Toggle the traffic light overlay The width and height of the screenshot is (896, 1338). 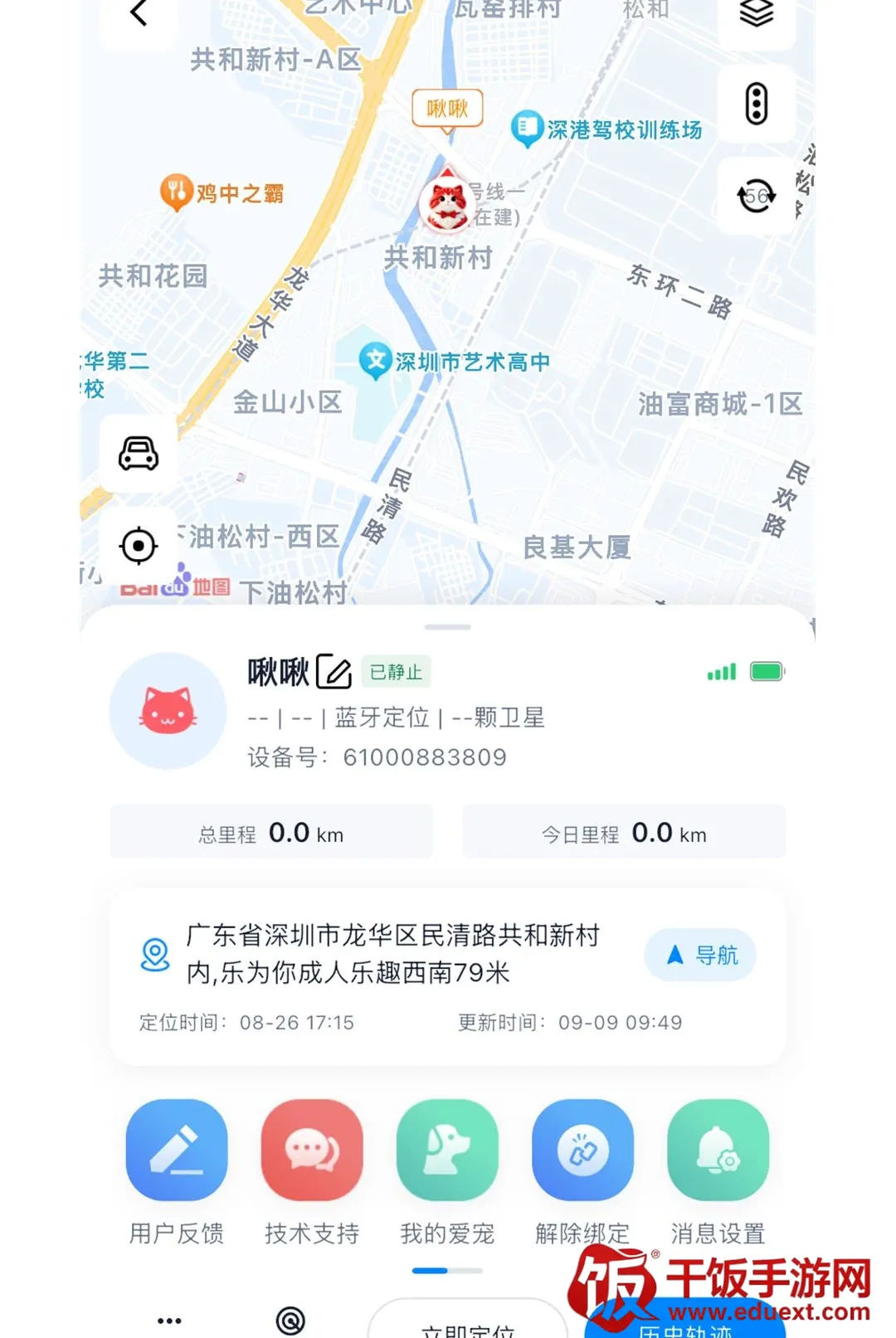tap(756, 105)
